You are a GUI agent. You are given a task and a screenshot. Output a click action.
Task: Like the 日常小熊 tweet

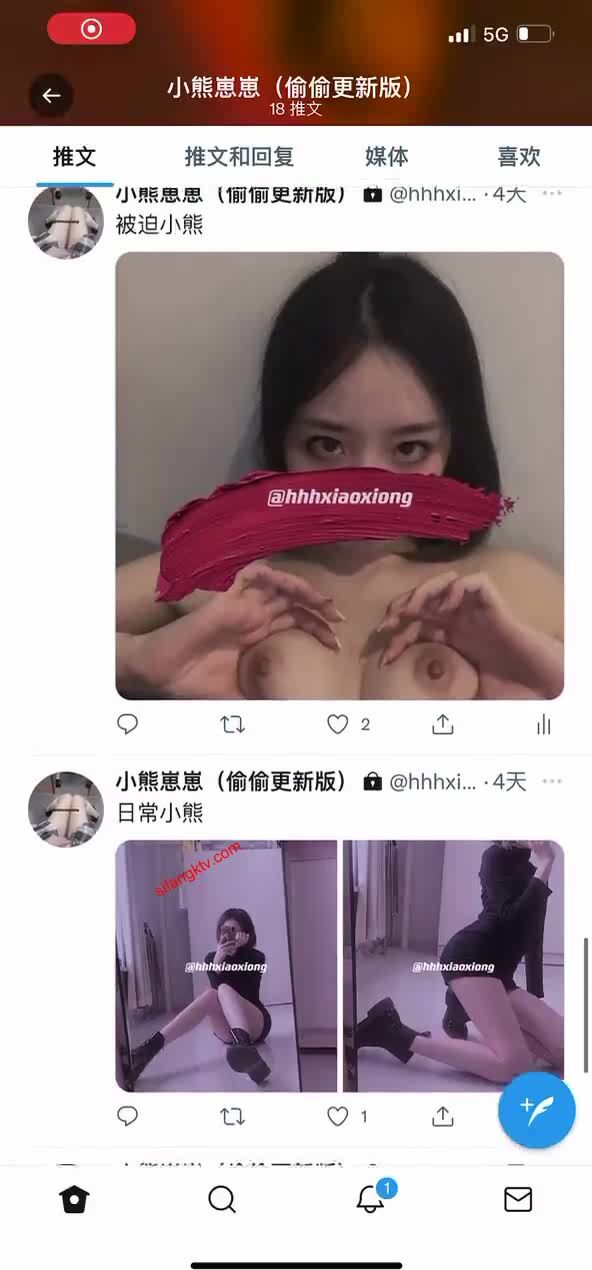coord(338,1115)
